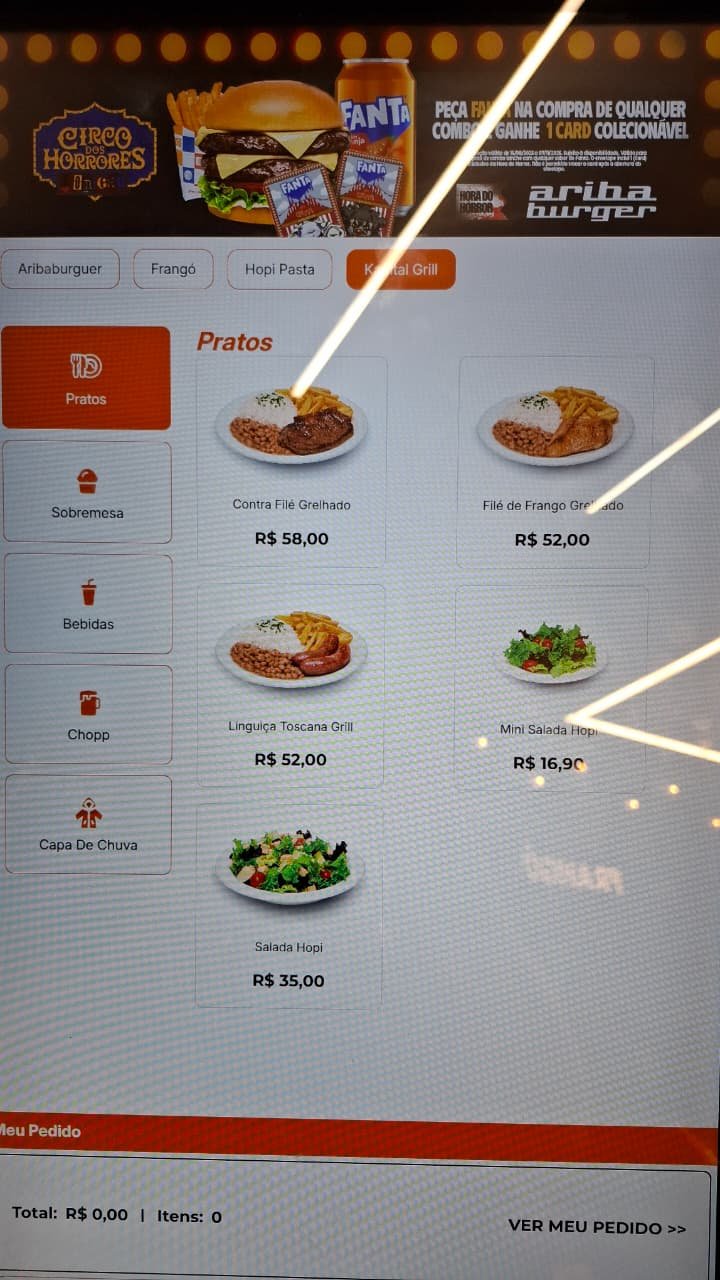Tap the Kantal Grill tab
The height and width of the screenshot is (1280, 720).
[401, 269]
